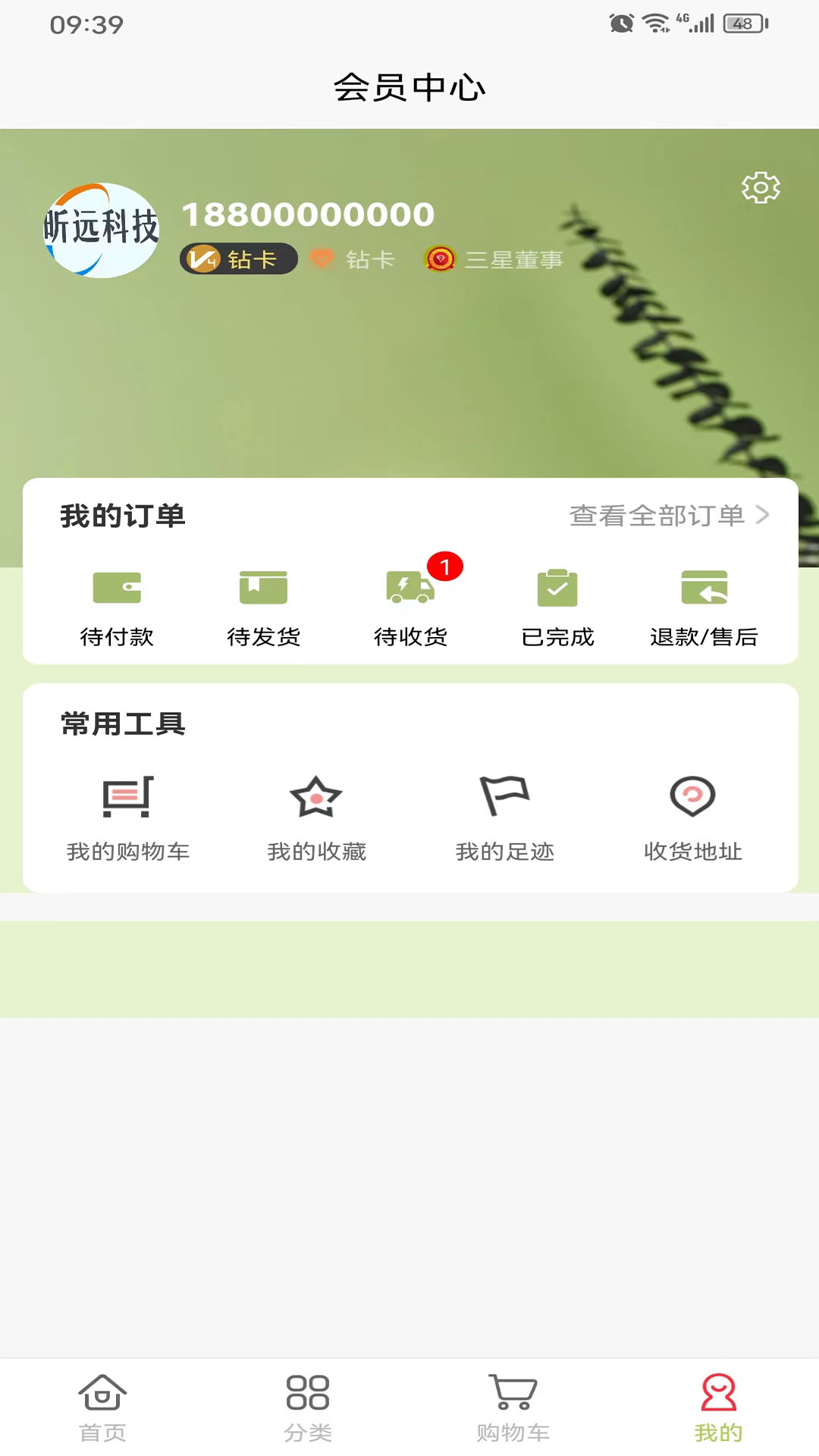This screenshot has width=819, height=1456.
Task: Open the phone number 18800000000 account link
Action: point(307,214)
